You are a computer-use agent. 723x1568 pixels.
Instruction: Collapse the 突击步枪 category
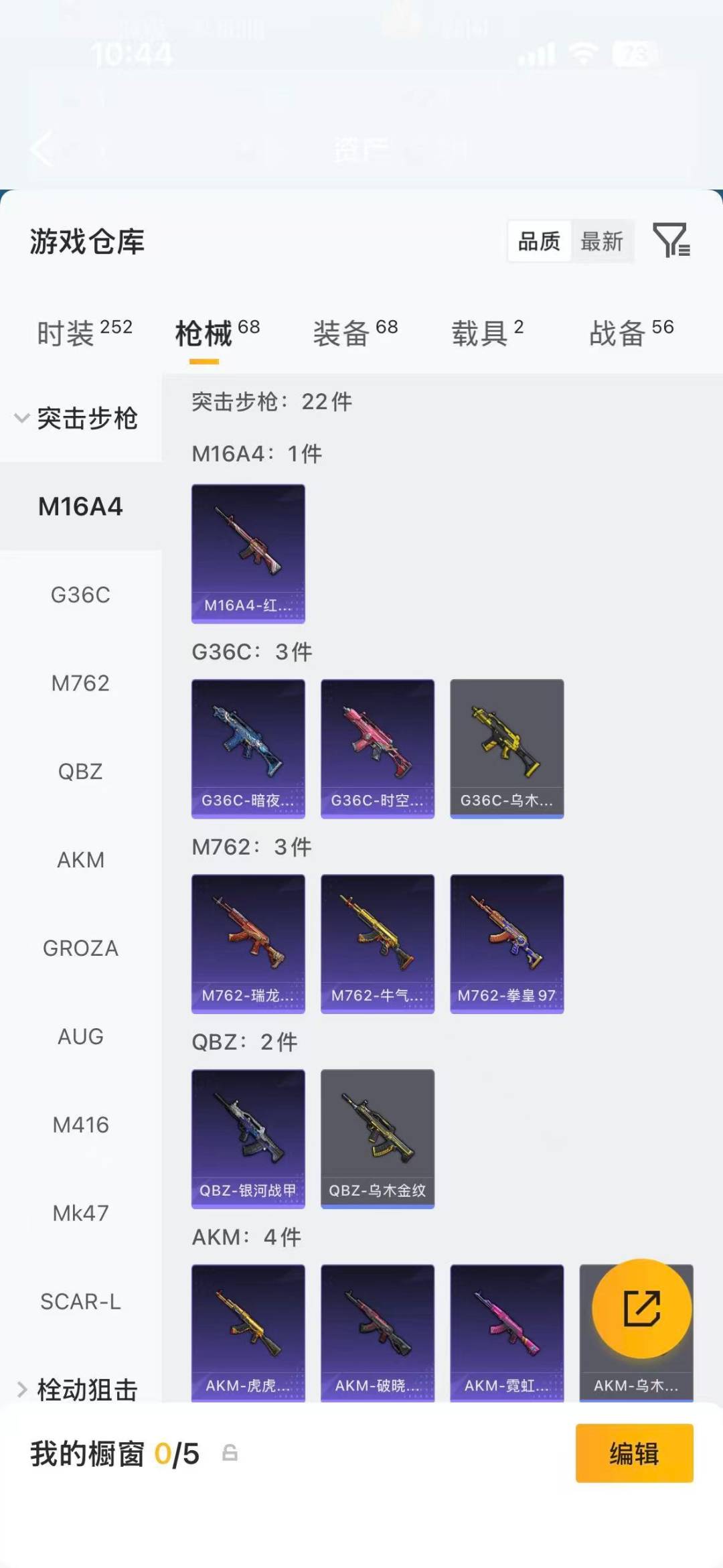click(77, 419)
